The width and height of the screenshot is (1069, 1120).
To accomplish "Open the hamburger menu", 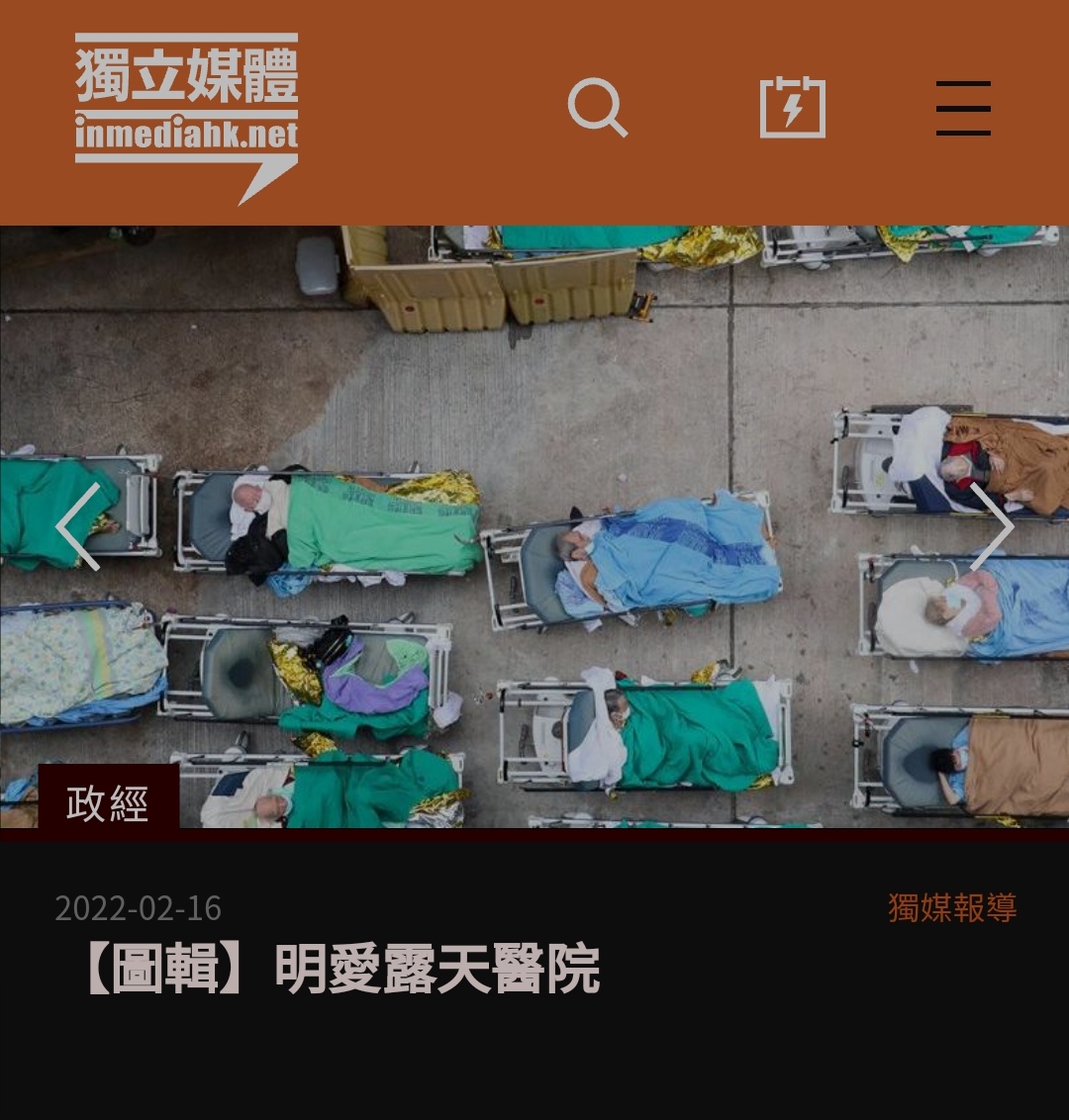I will coord(963,108).
